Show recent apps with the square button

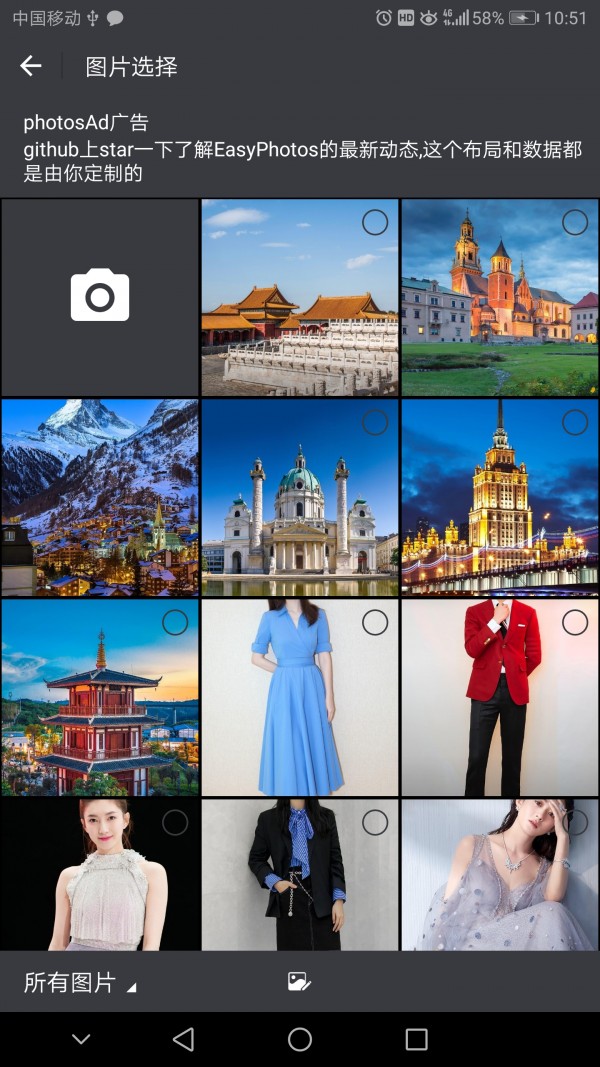pyautogui.click(x=416, y=1039)
